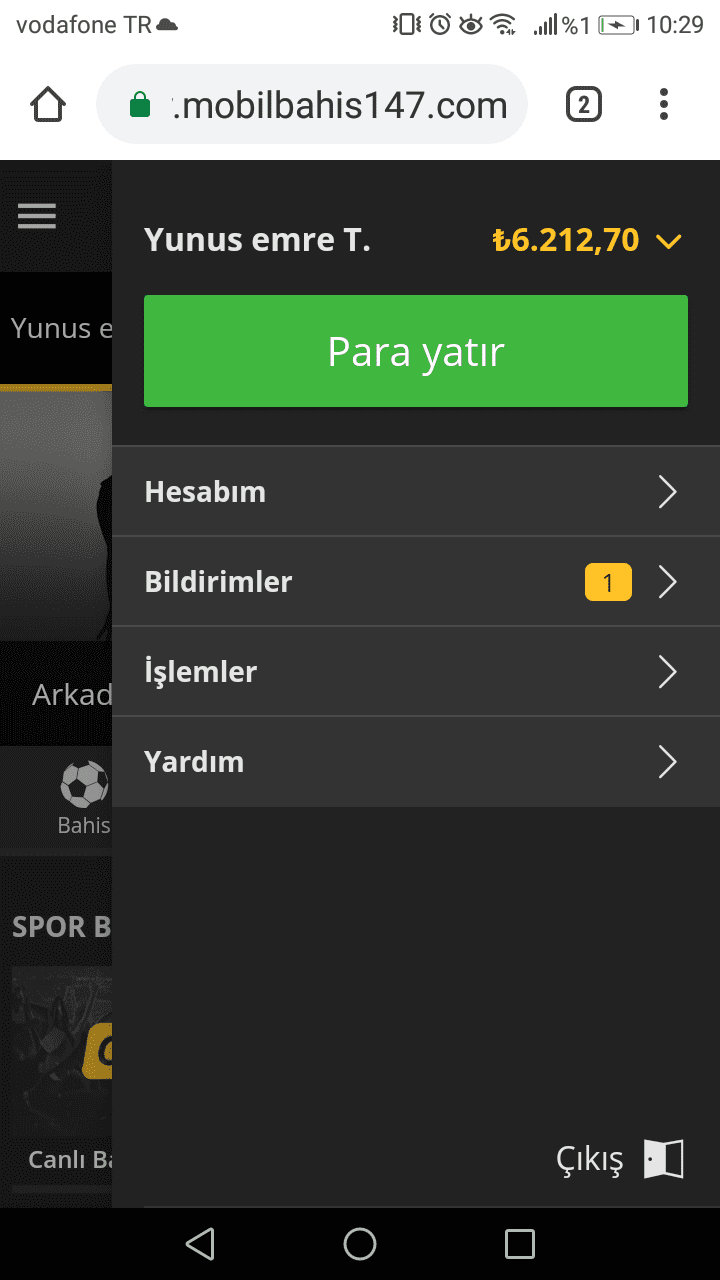Open Bildirimler notifications row
Viewport: 720px width, 1280px height.
(416, 582)
